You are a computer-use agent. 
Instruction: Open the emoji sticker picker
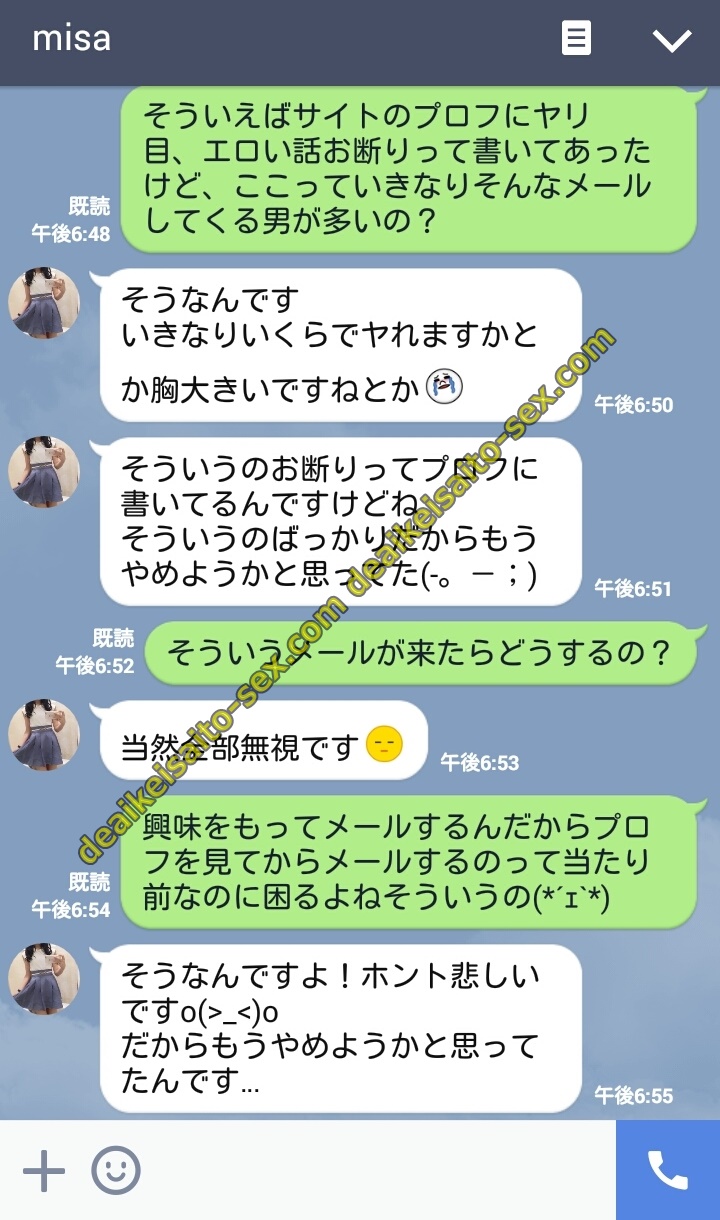(116, 1170)
